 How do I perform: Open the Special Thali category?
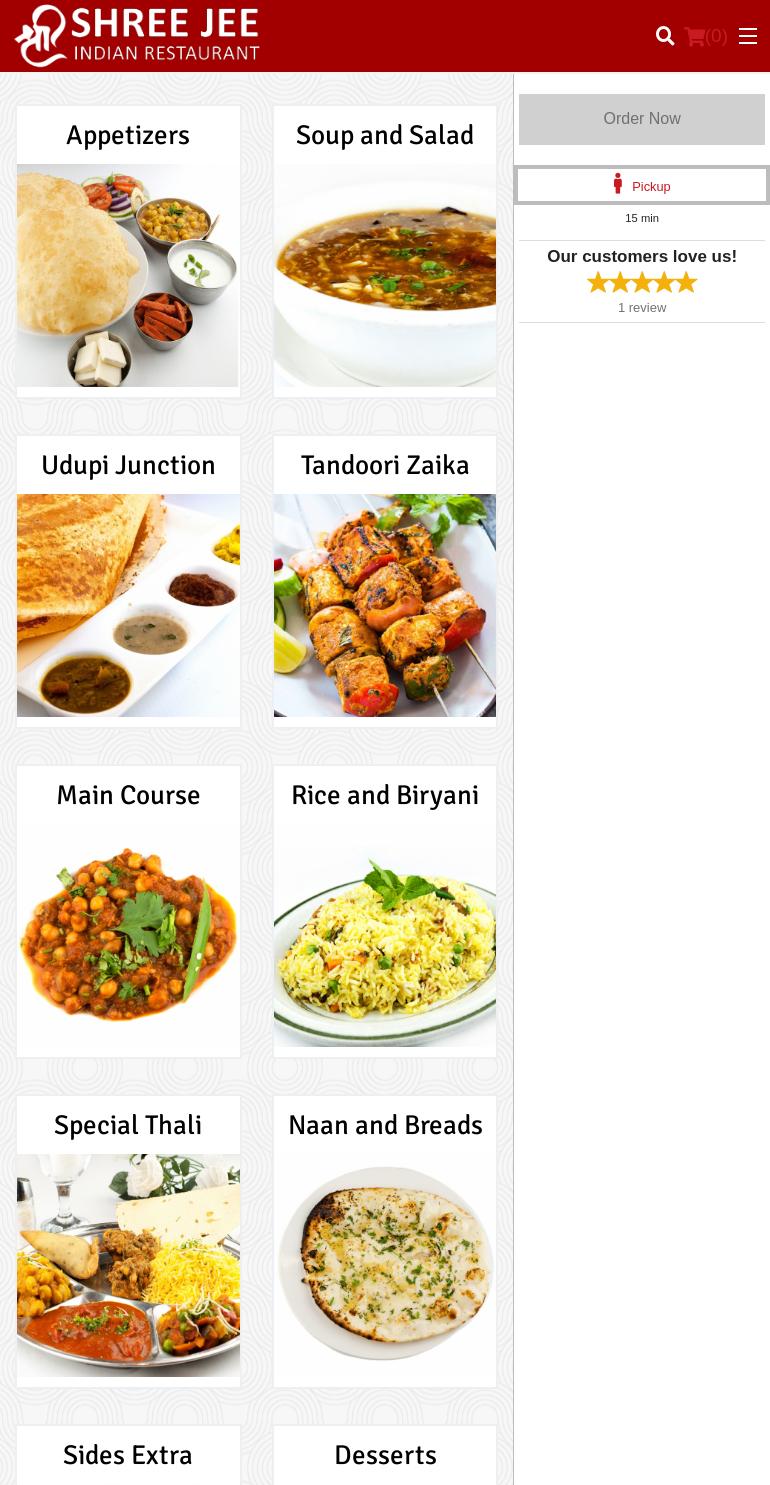tap(128, 1241)
